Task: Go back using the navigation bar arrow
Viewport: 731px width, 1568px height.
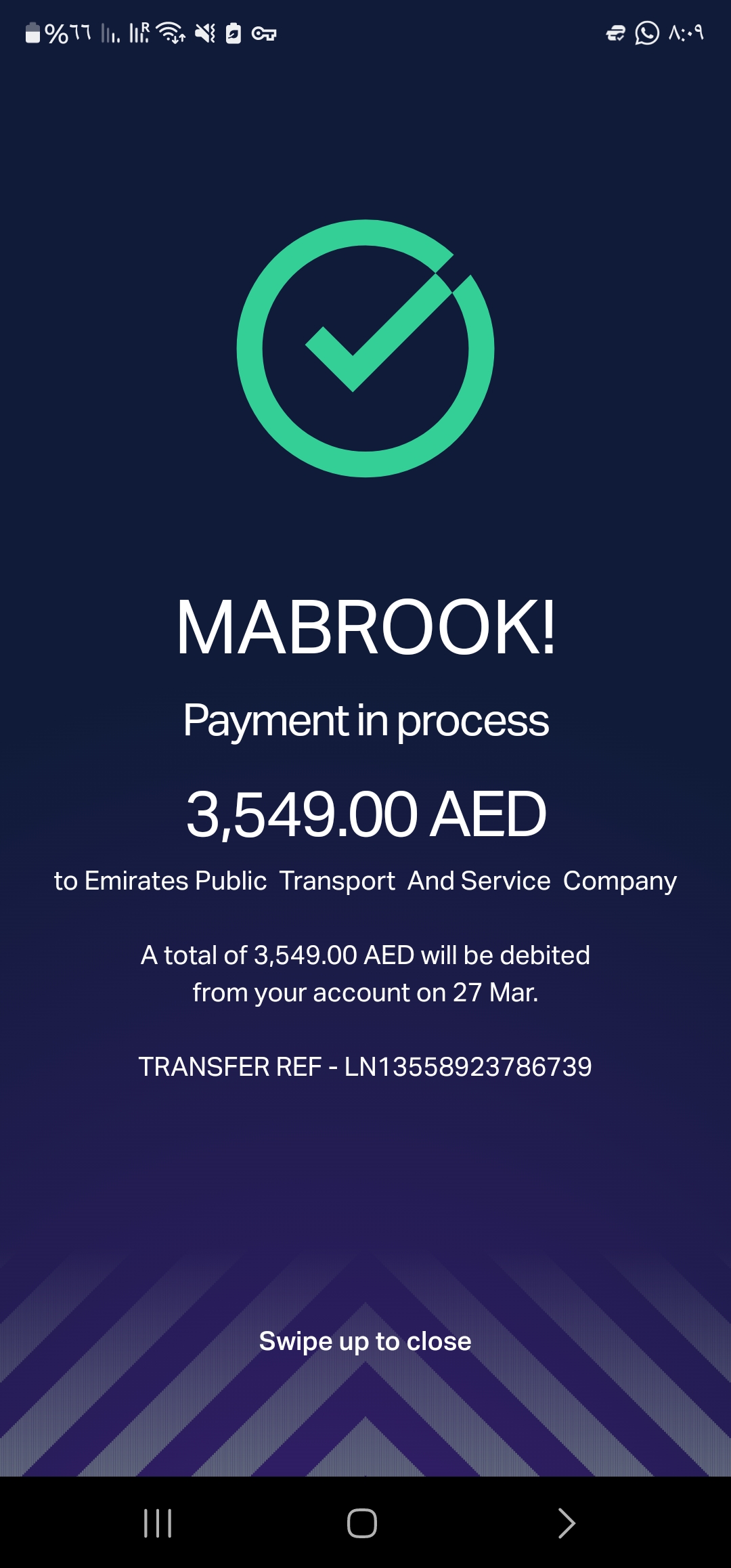Action: click(x=567, y=1523)
